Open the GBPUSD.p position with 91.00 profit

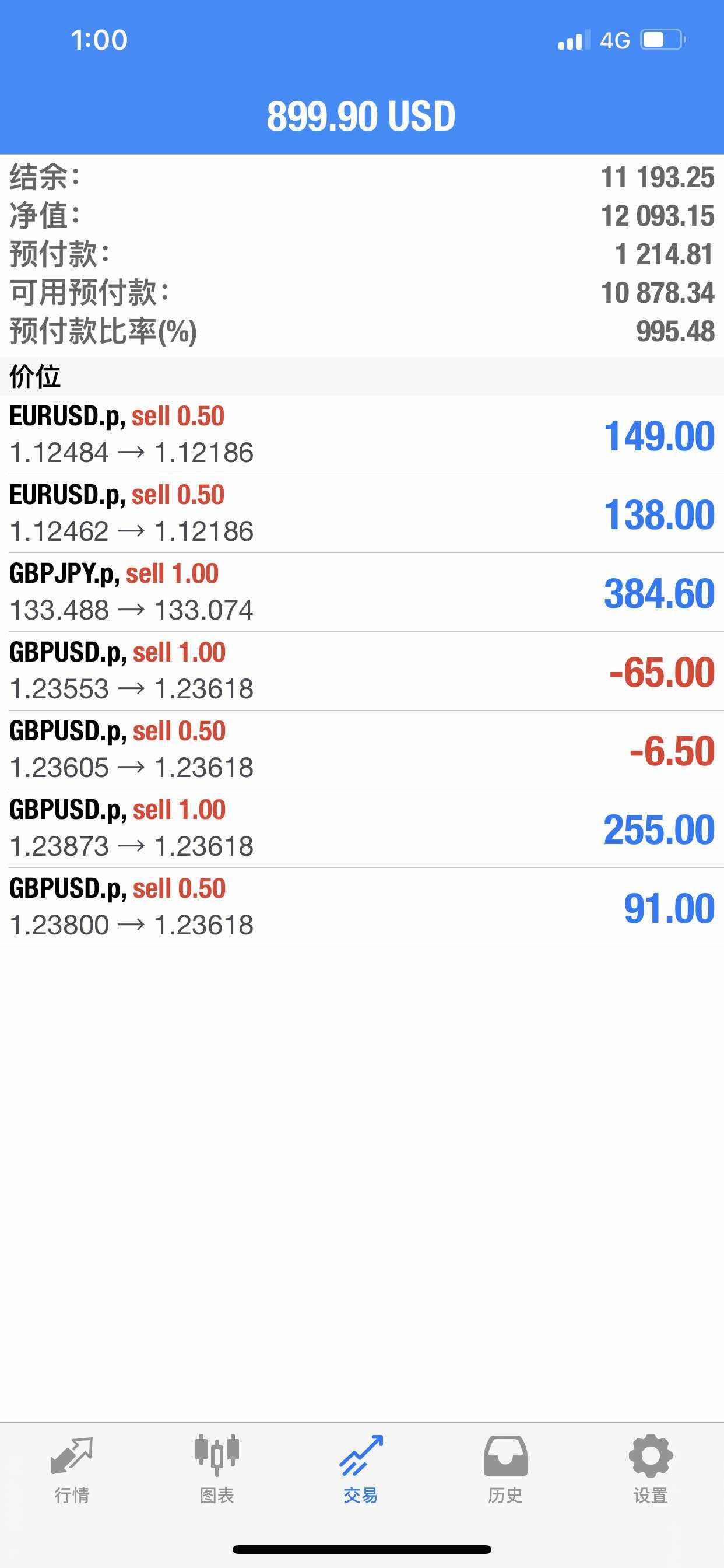[362, 908]
